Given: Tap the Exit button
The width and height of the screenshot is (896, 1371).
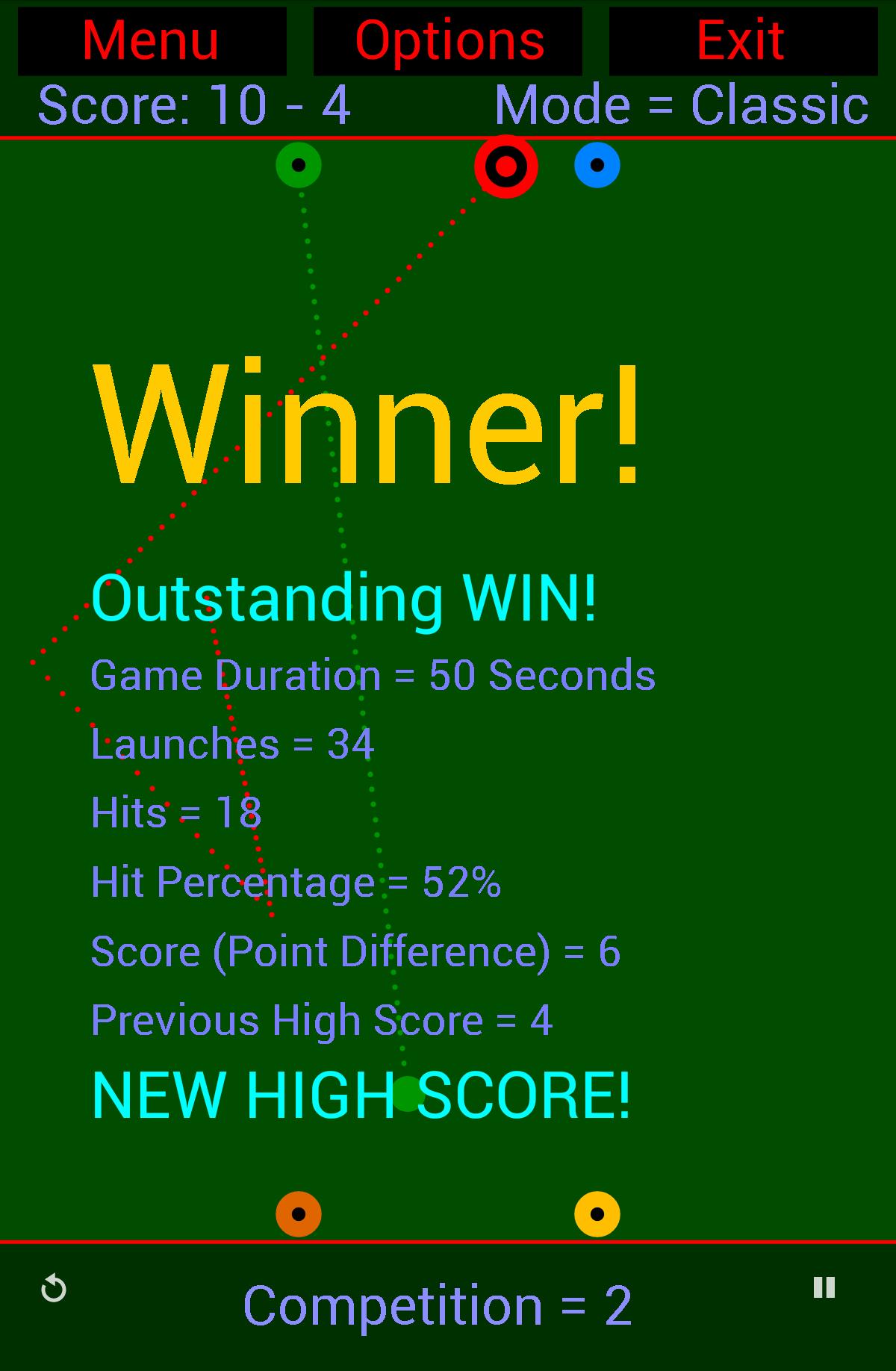Looking at the screenshot, I should 742,41.
